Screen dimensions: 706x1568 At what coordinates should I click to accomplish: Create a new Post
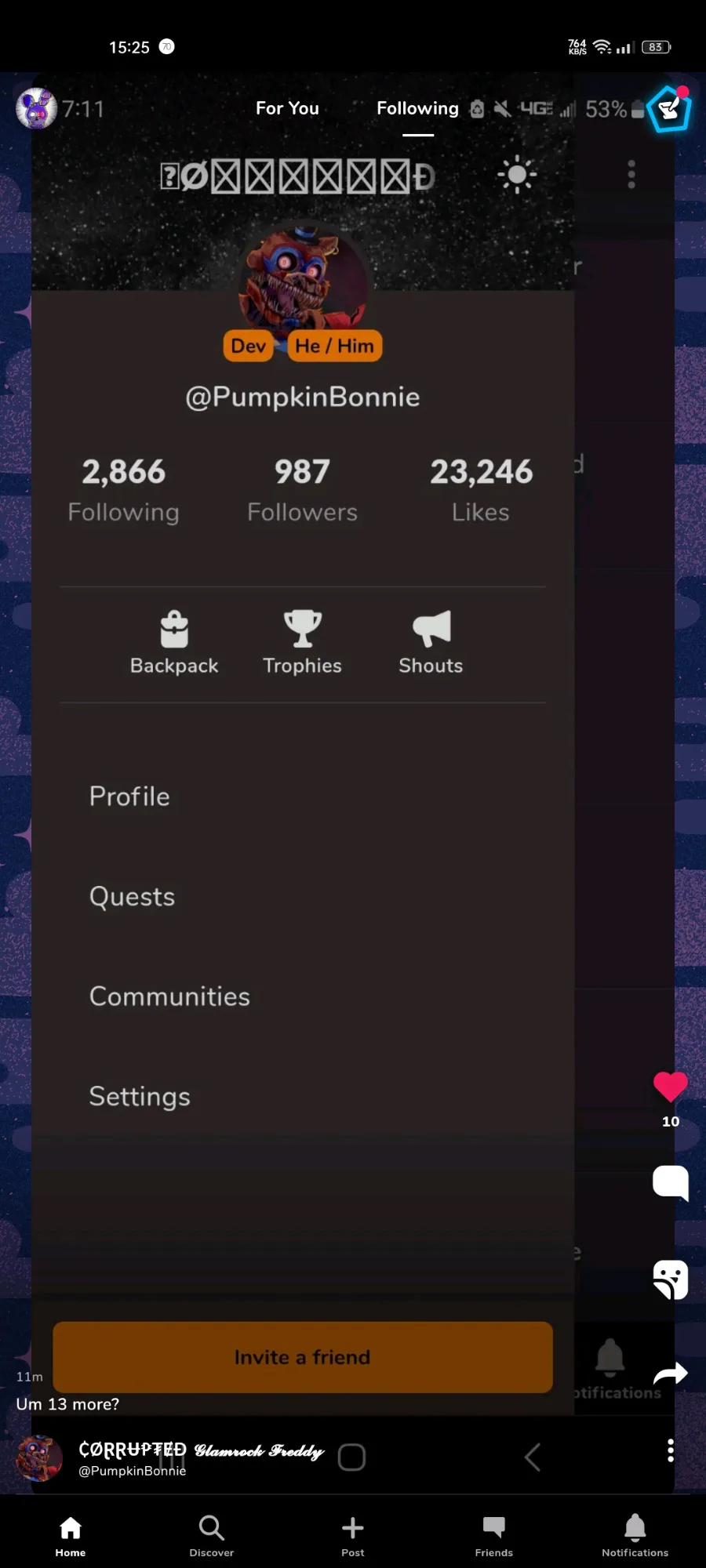[353, 1535]
